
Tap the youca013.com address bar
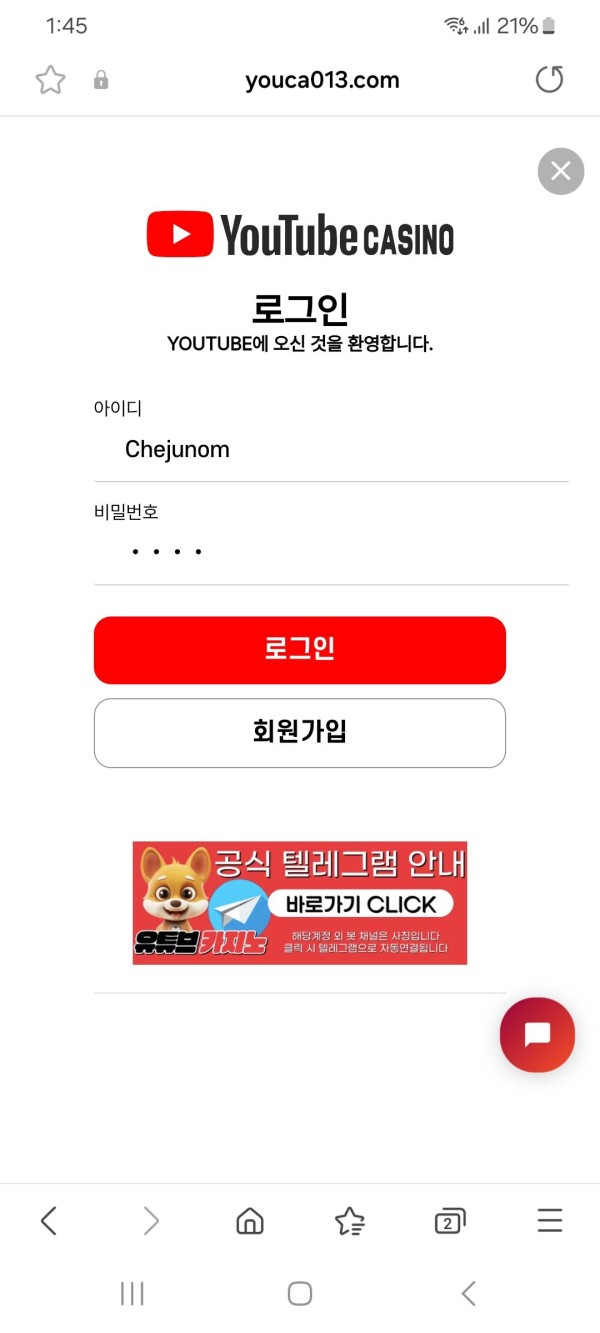(322, 81)
